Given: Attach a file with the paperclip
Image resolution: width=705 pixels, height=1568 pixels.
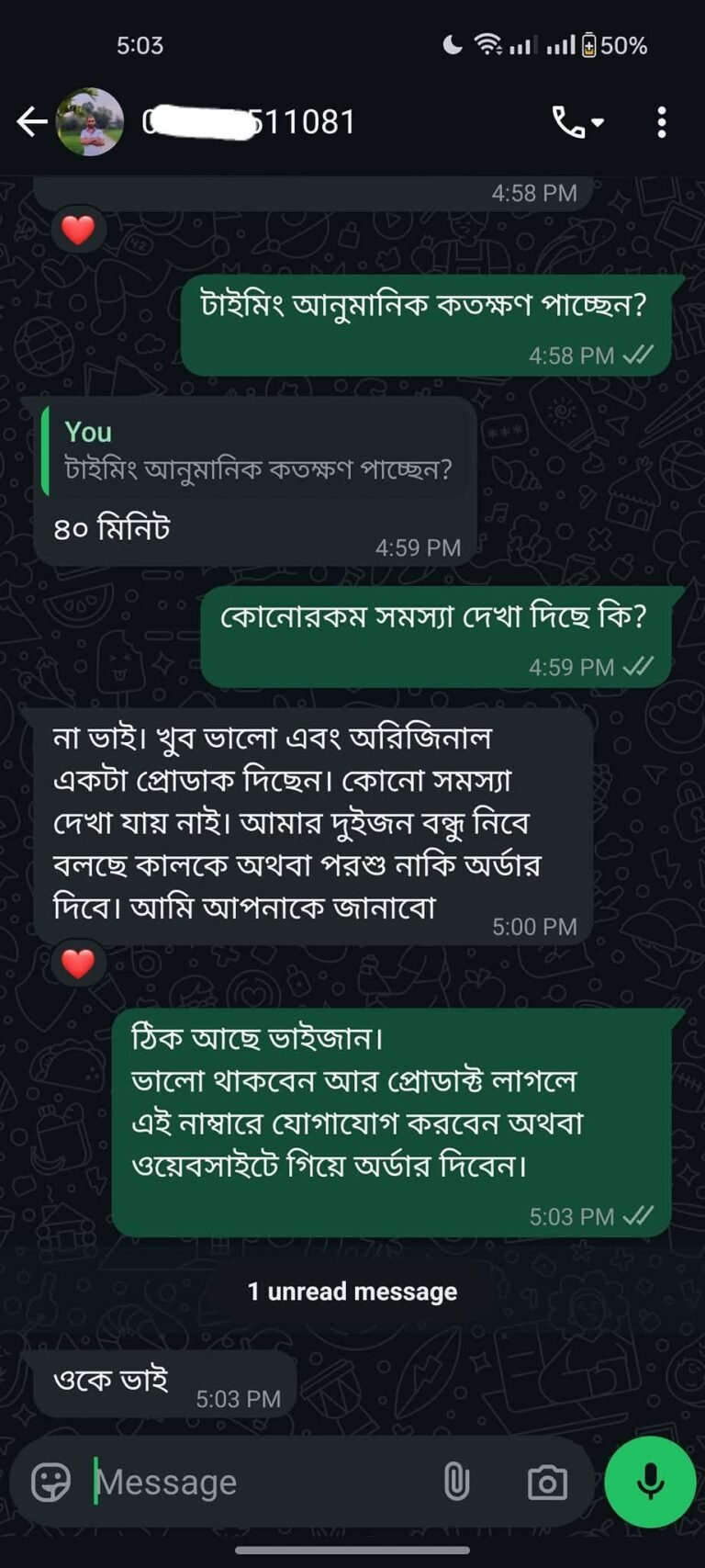Looking at the screenshot, I should 456,1482.
